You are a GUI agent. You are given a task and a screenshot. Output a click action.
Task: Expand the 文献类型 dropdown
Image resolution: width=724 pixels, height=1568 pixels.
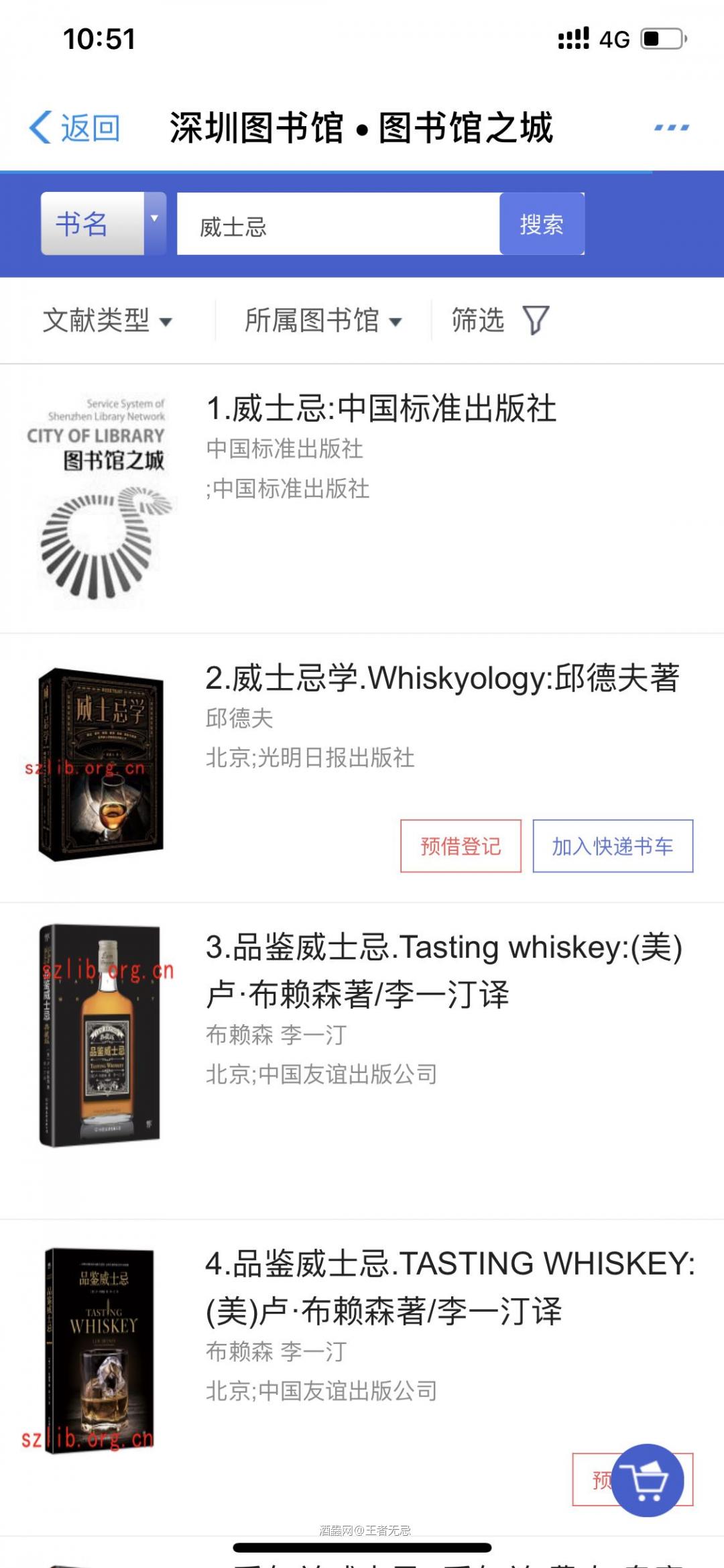pyautogui.click(x=107, y=321)
